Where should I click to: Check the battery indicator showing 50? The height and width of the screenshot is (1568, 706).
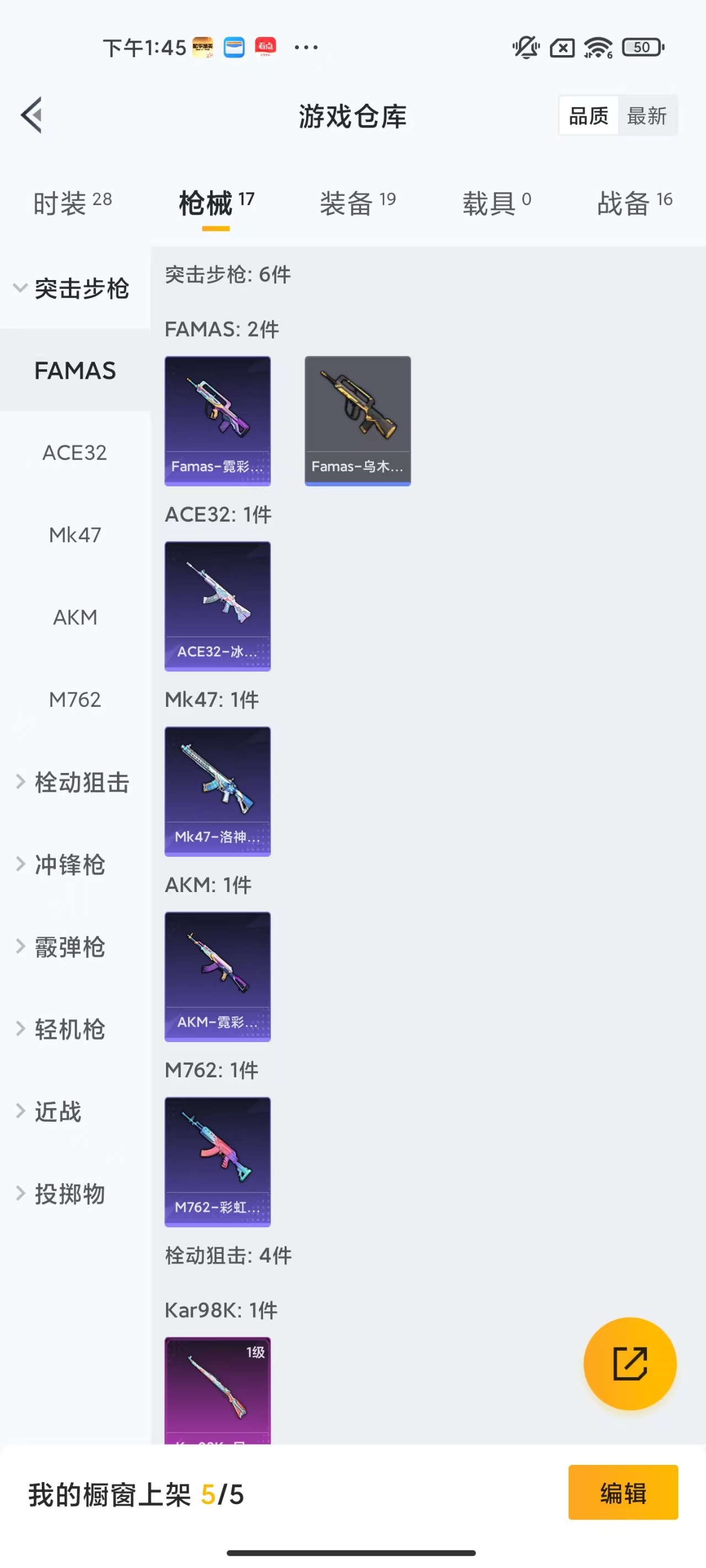641,47
